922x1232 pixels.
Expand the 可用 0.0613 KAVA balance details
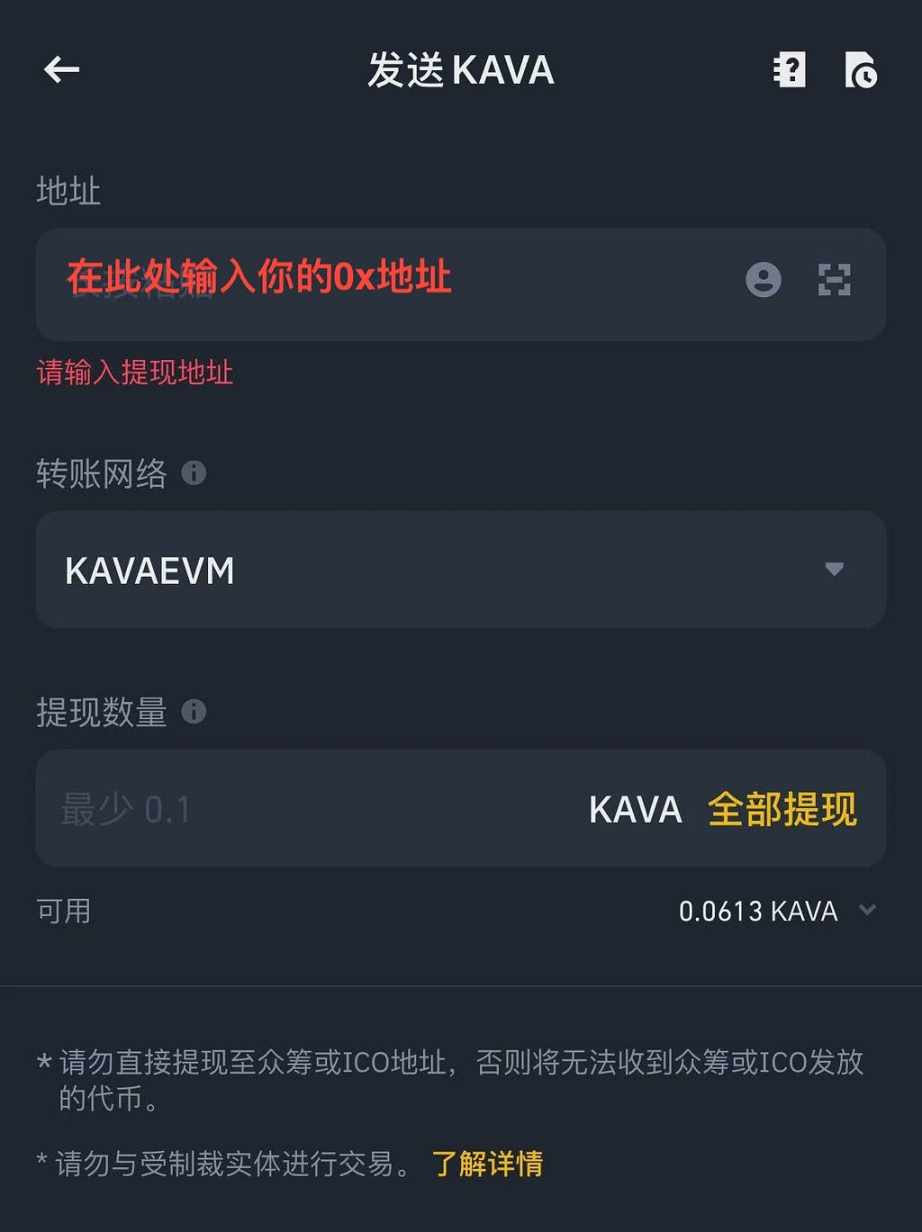[866, 911]
